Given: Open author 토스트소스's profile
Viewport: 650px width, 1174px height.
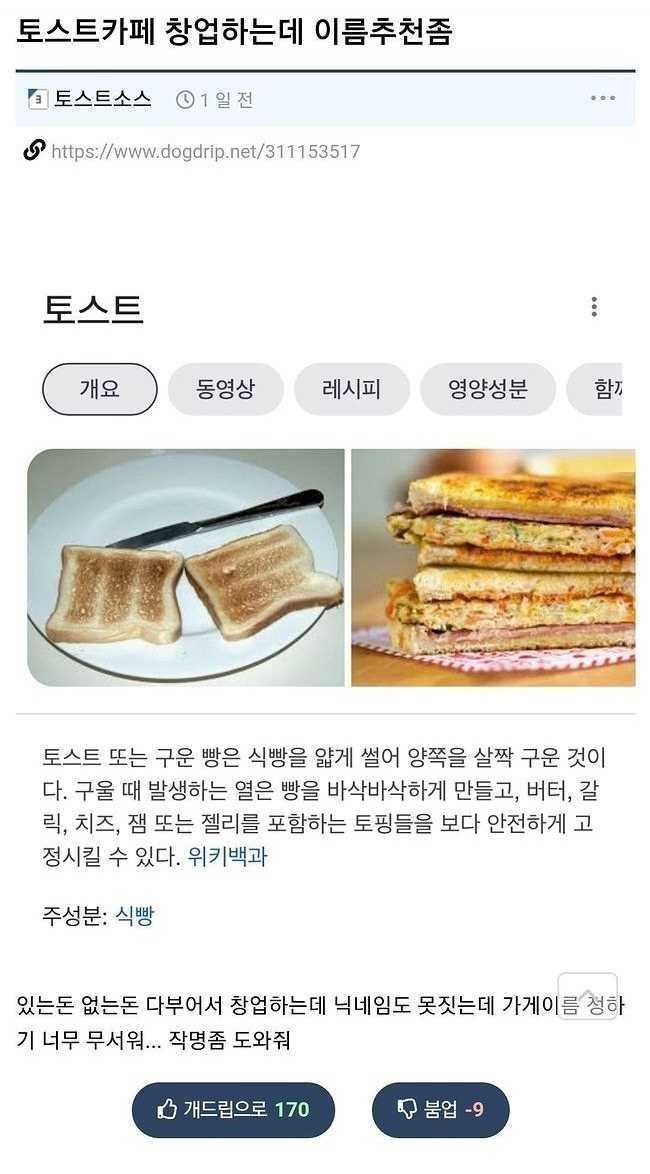Looking at the screenshot, I should coord(101,99).
